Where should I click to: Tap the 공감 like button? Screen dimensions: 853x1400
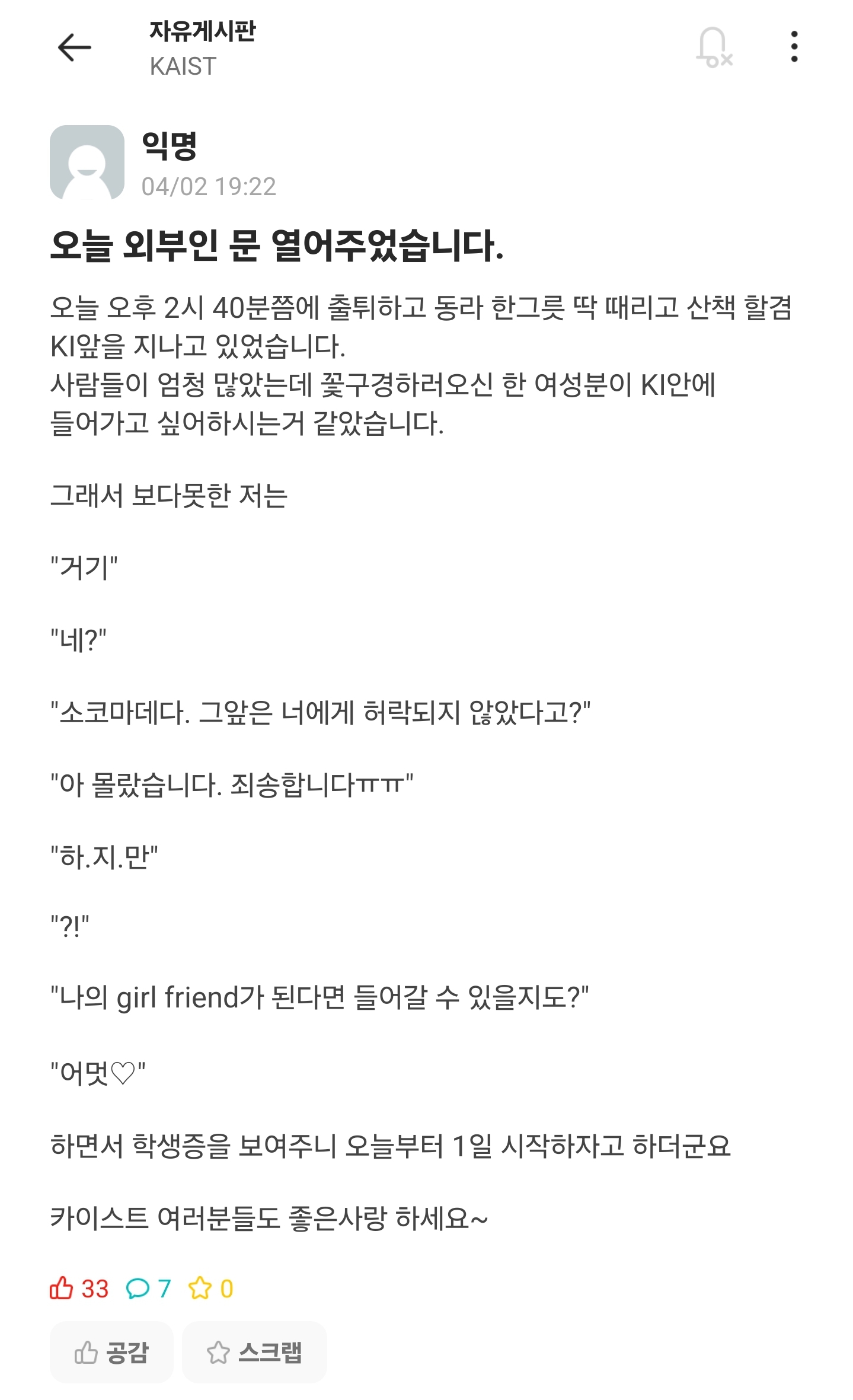[111, 1352]
